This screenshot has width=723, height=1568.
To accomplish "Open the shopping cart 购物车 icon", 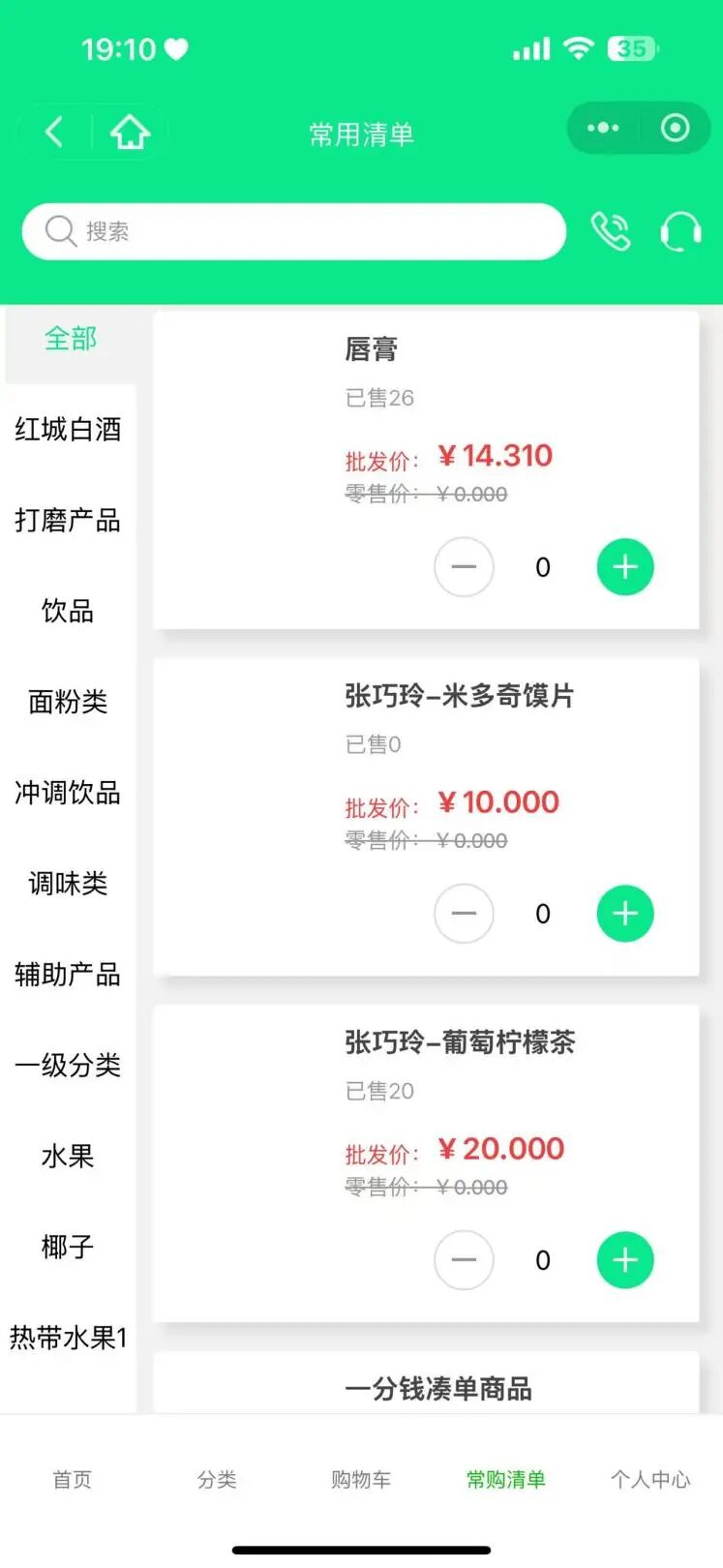I will (x=361, y=1479).
